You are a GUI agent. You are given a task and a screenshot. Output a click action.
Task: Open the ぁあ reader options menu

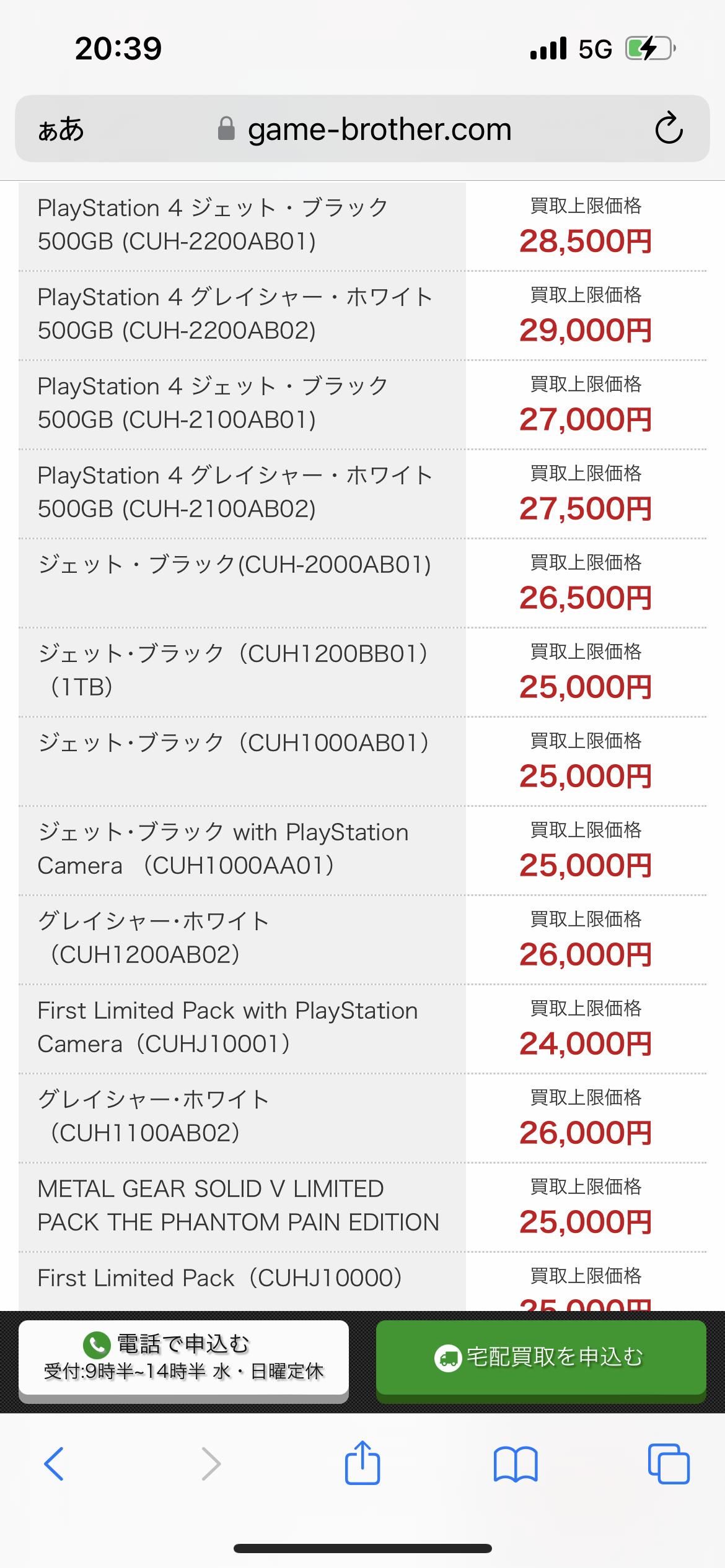coord(61,129)
